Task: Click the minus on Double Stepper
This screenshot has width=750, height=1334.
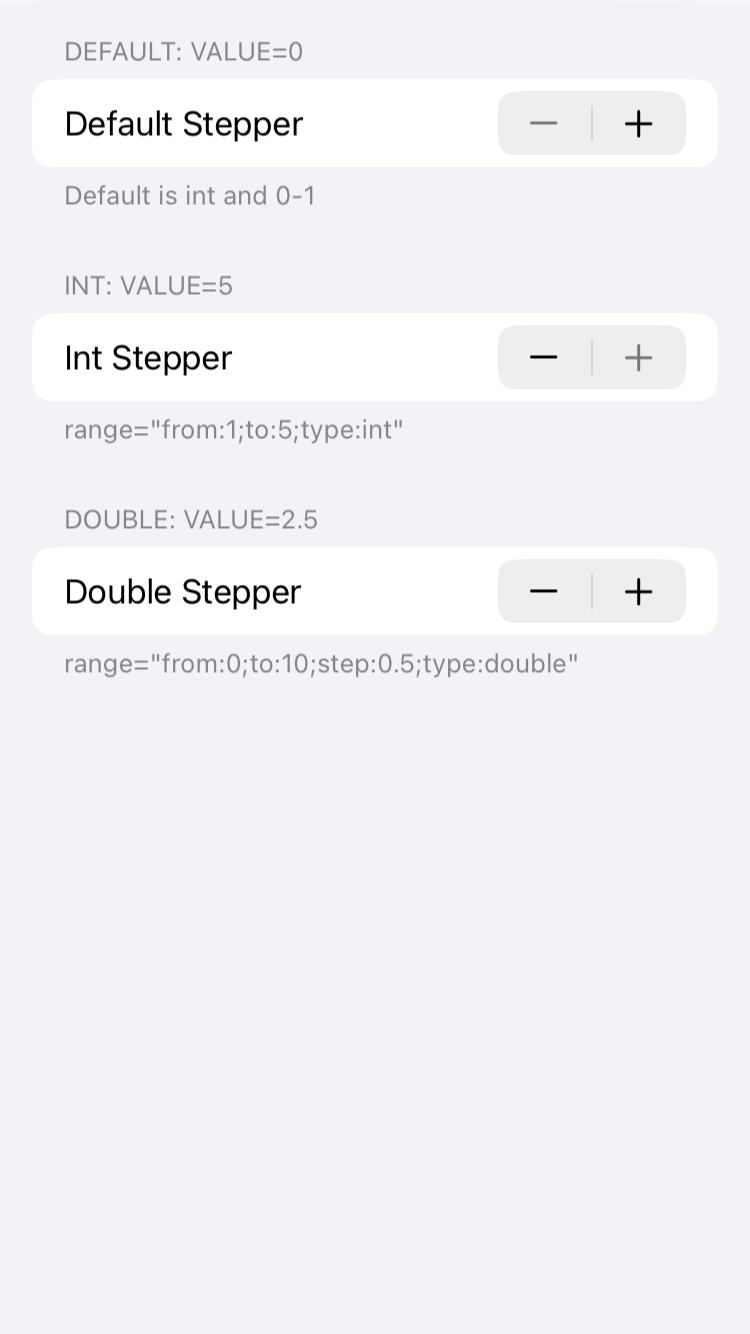Action: [x=543, y=591]
